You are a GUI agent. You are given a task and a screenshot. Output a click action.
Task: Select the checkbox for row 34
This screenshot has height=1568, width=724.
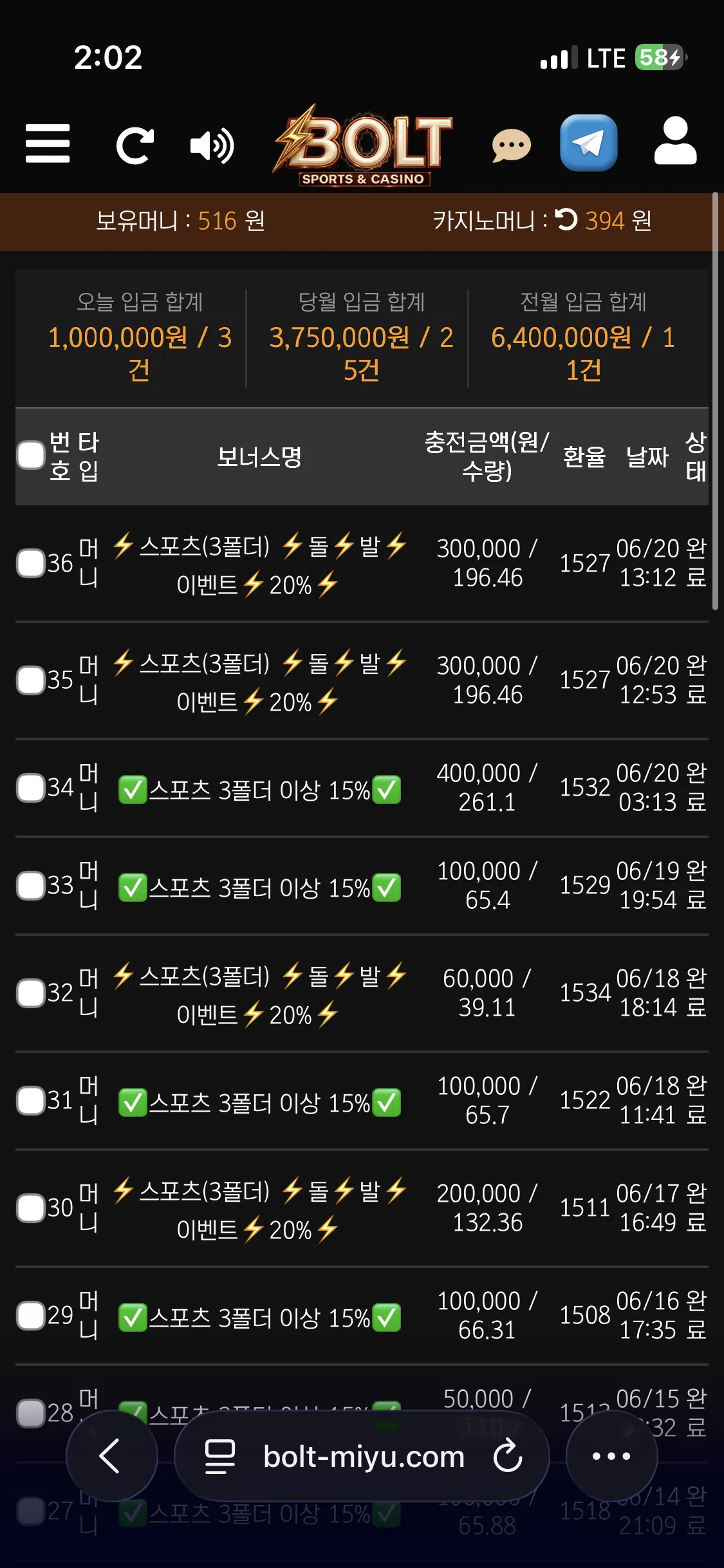click(30, 788)
